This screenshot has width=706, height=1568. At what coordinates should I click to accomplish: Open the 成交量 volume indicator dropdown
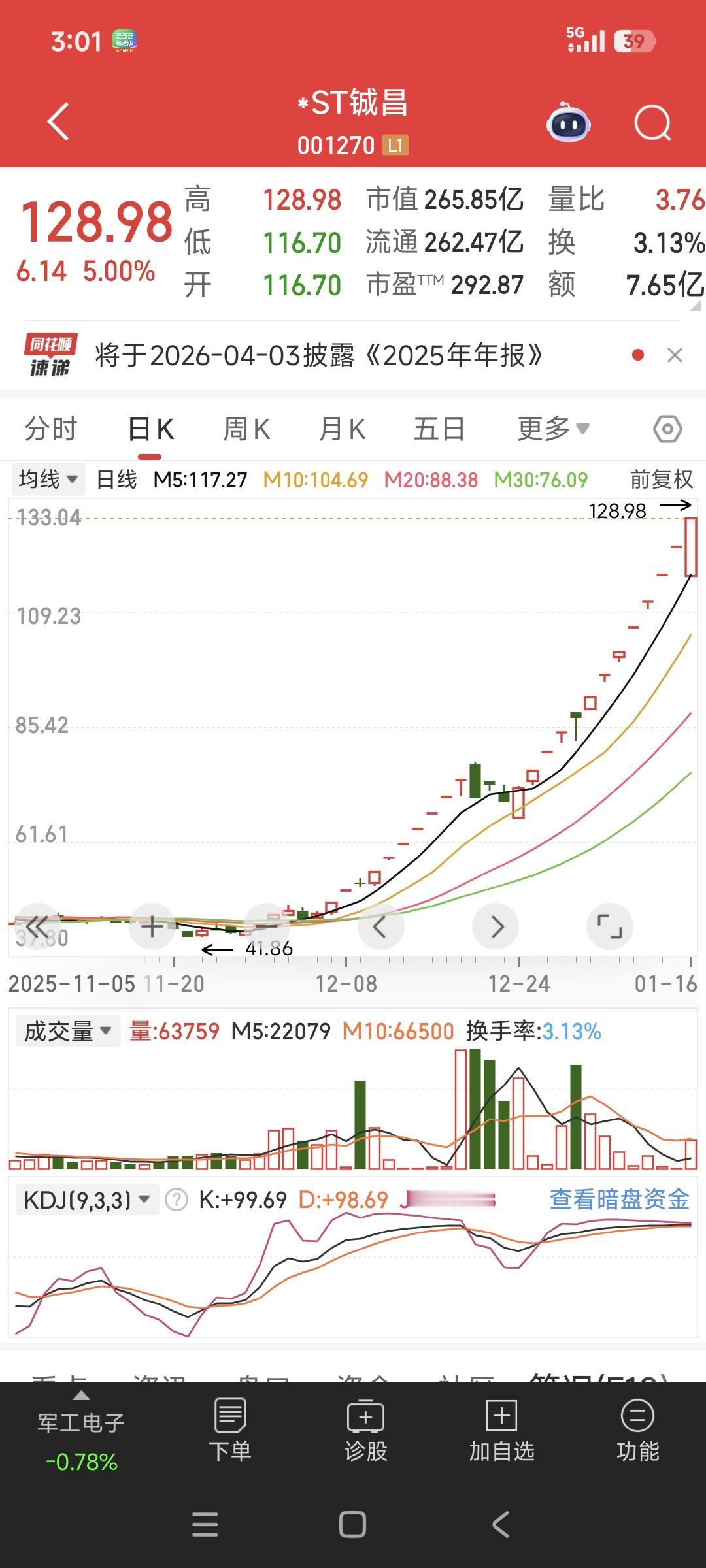coord(68,1030)
